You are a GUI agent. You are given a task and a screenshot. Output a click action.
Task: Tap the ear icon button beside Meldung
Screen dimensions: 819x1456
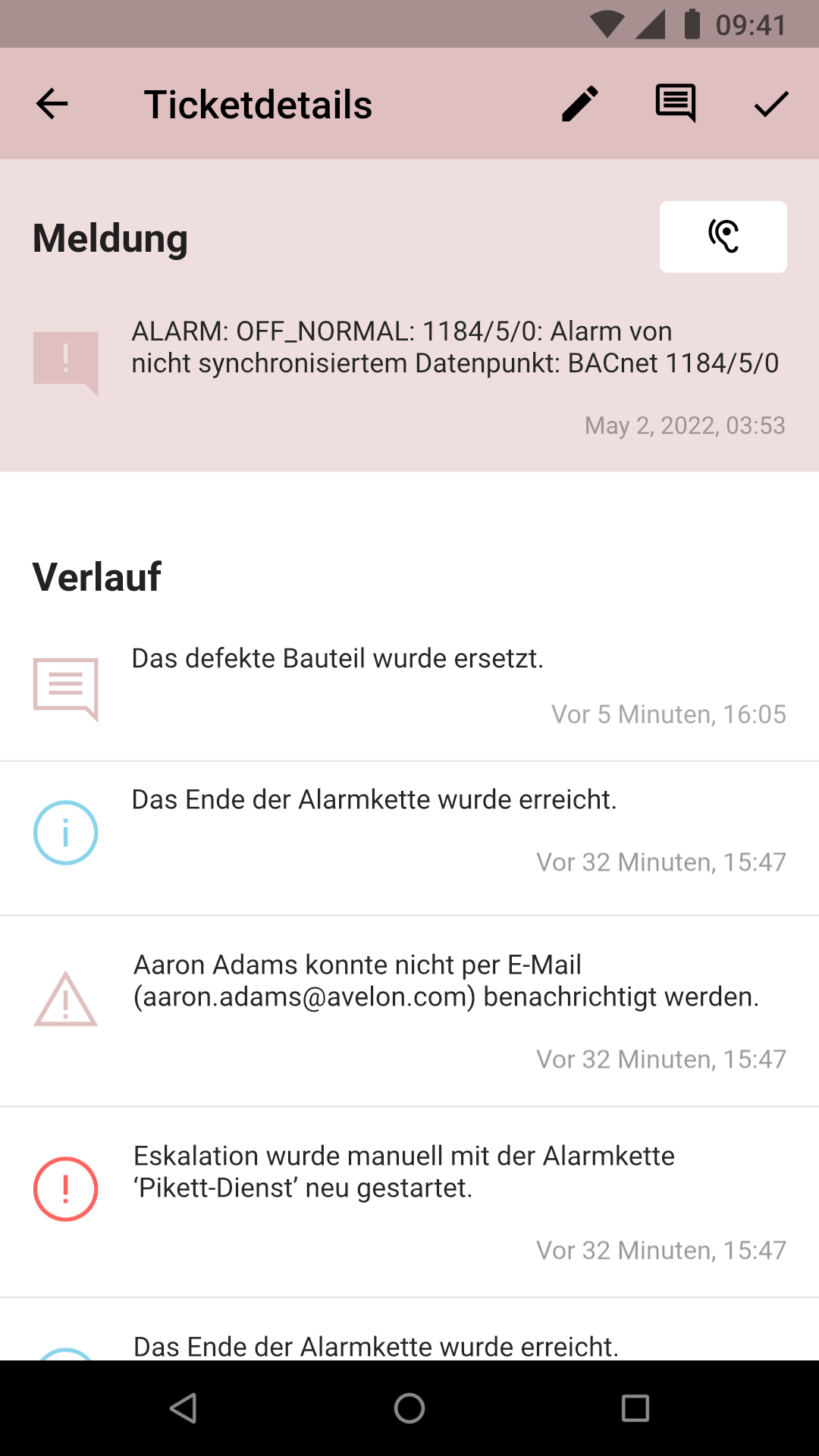tap(723, 237)
